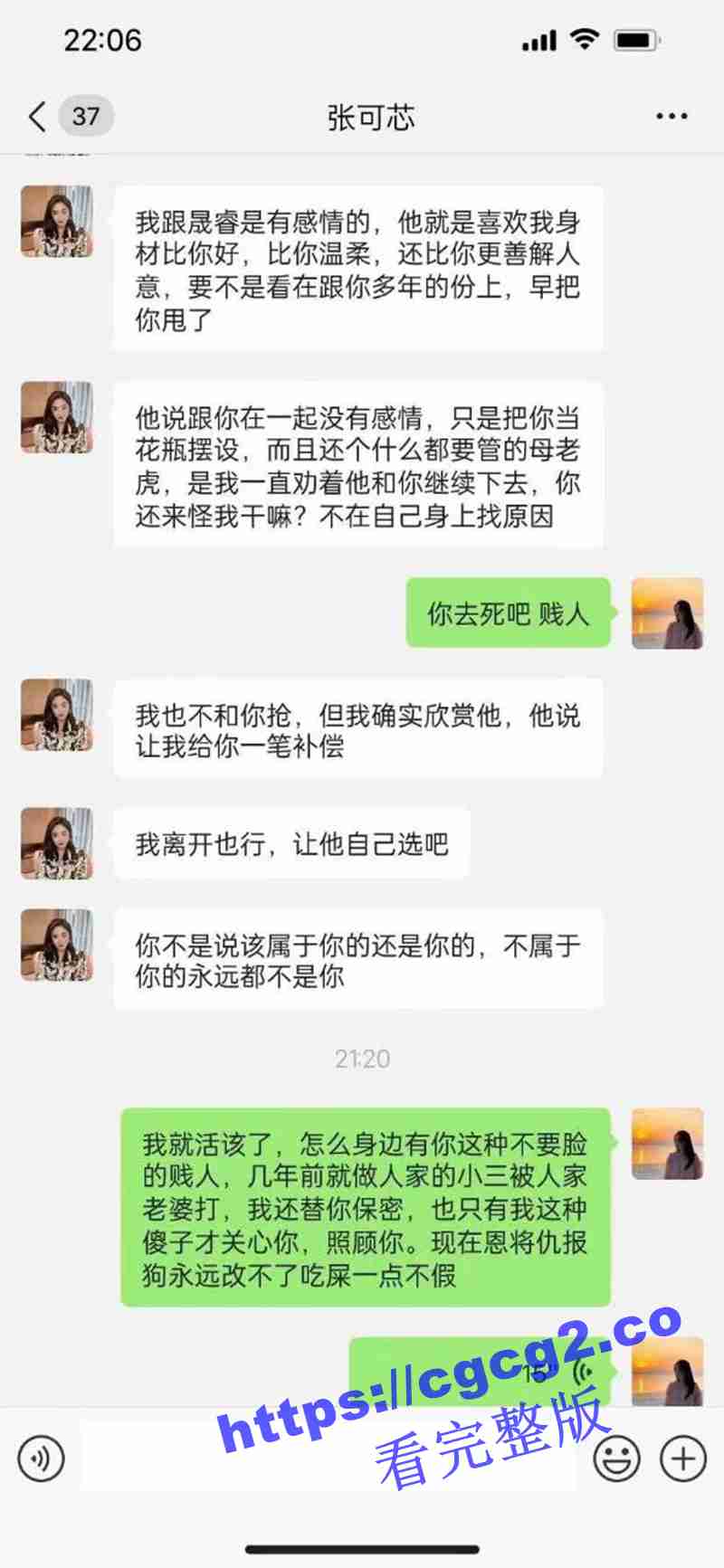Tap the 21:20 timestamp divider
Image resolution: width=724 pixels, height=1568 pixels.
pos(362,1059)
